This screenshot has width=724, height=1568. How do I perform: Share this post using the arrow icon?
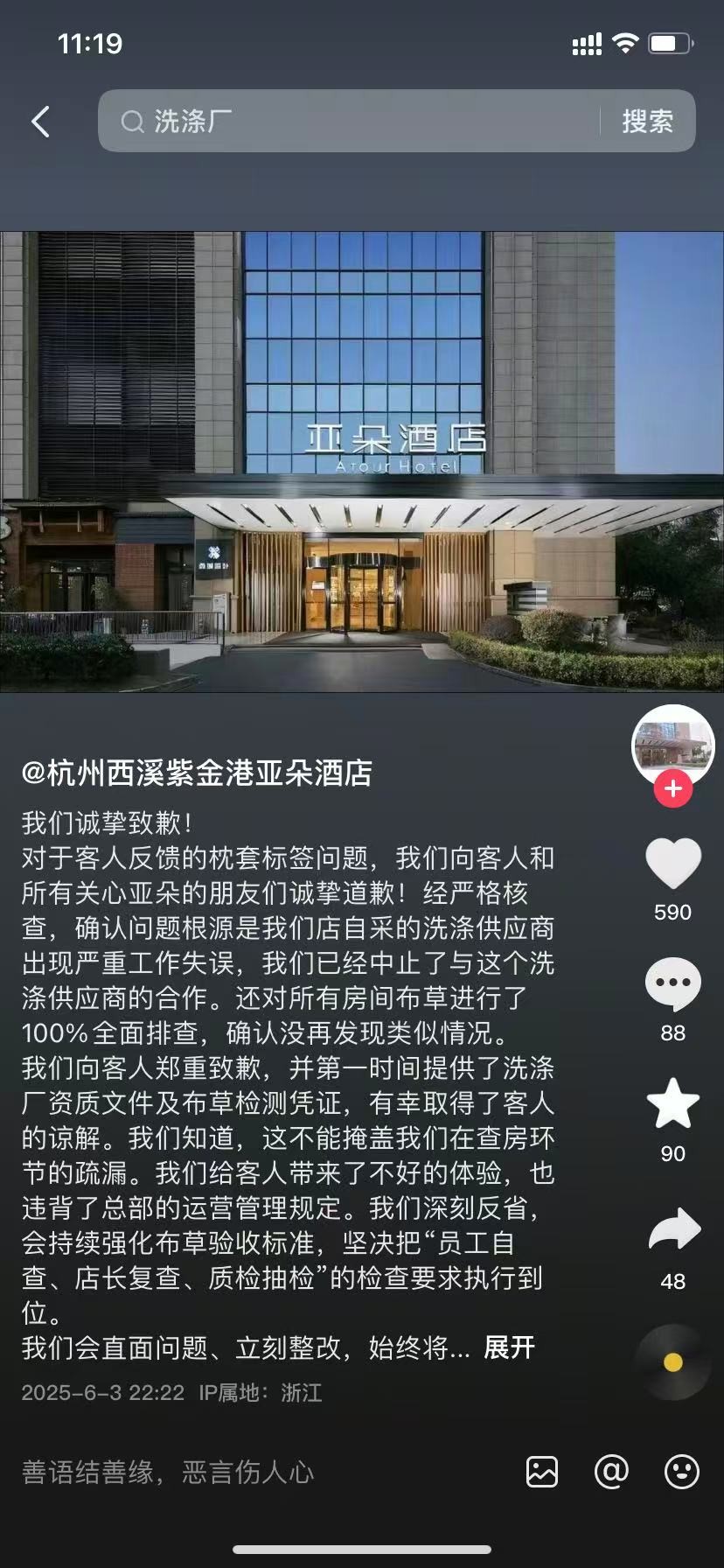tap(674, 1230)
